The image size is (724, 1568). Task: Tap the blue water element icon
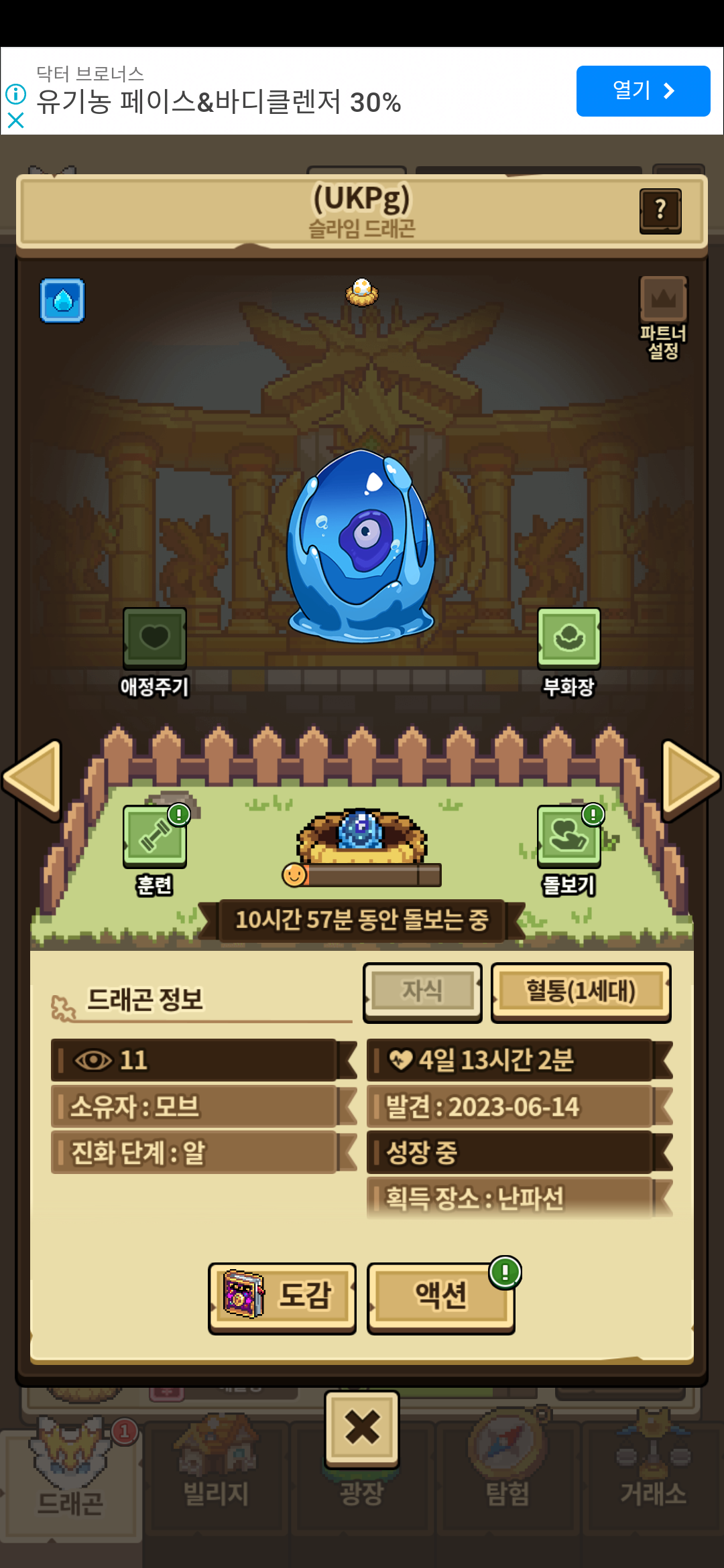click(62, 300)
